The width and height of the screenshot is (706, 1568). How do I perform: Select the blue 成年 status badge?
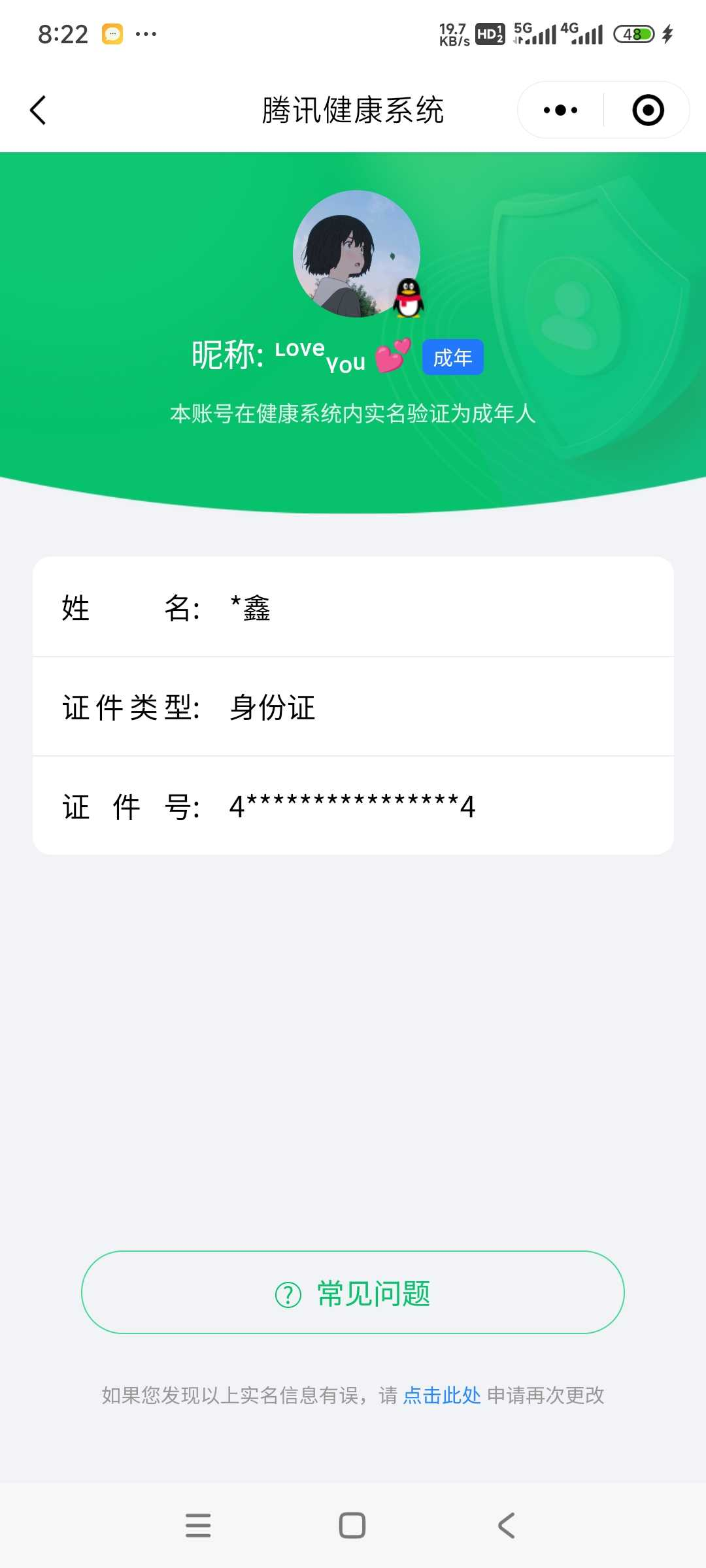(452, 357)
